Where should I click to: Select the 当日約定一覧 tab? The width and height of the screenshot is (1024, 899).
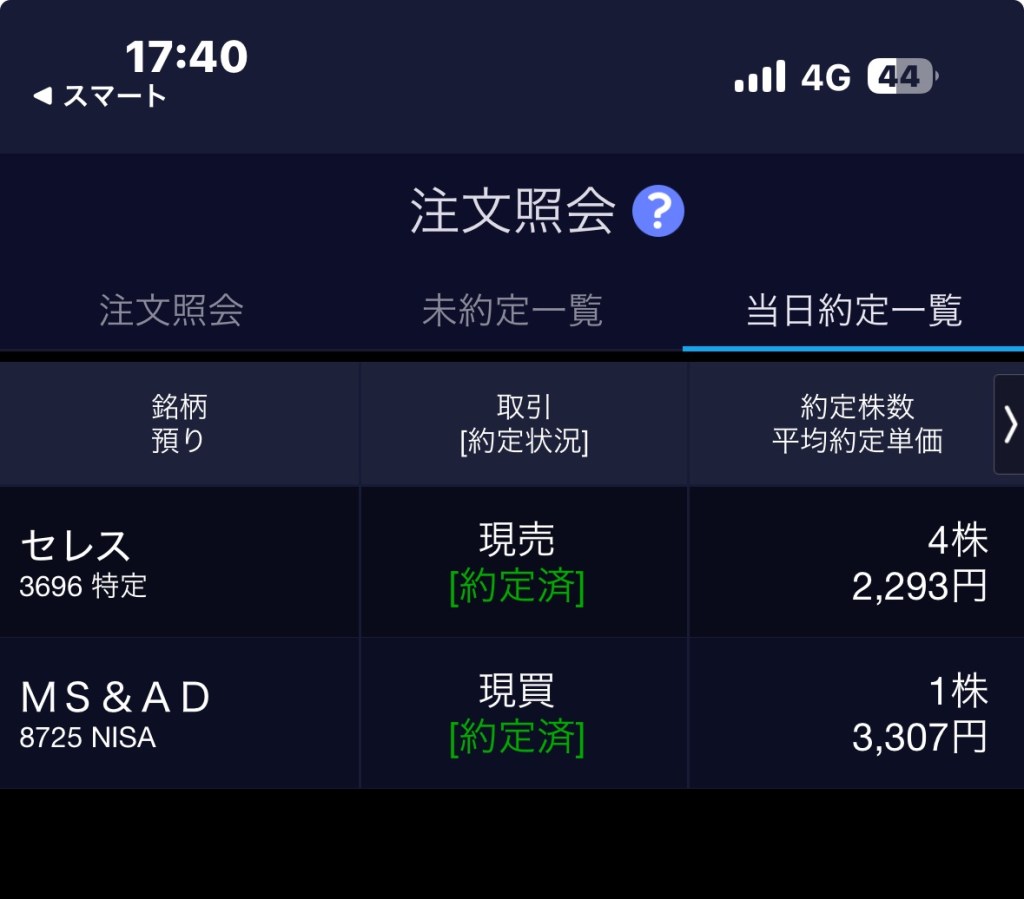pos(853,311)
